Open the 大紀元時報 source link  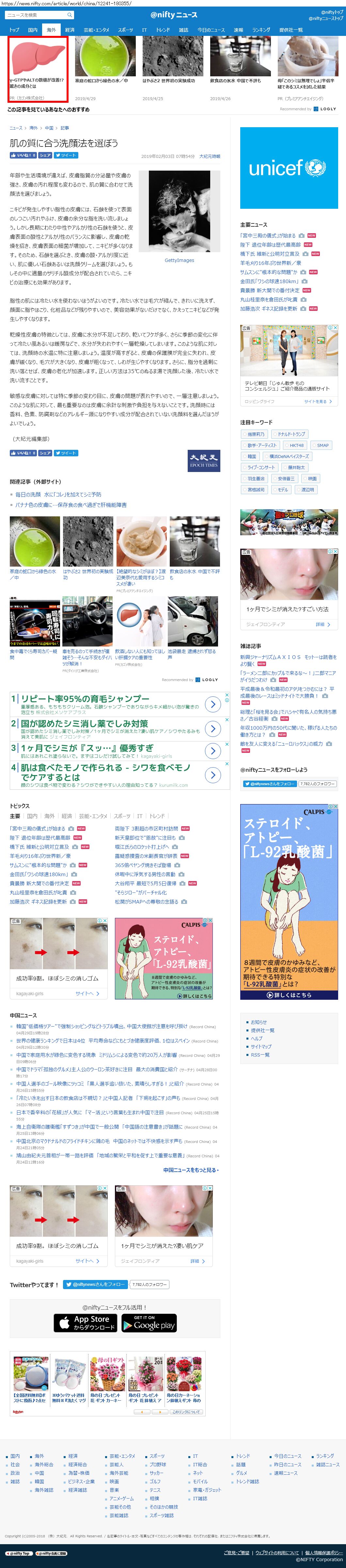(210, 157)
